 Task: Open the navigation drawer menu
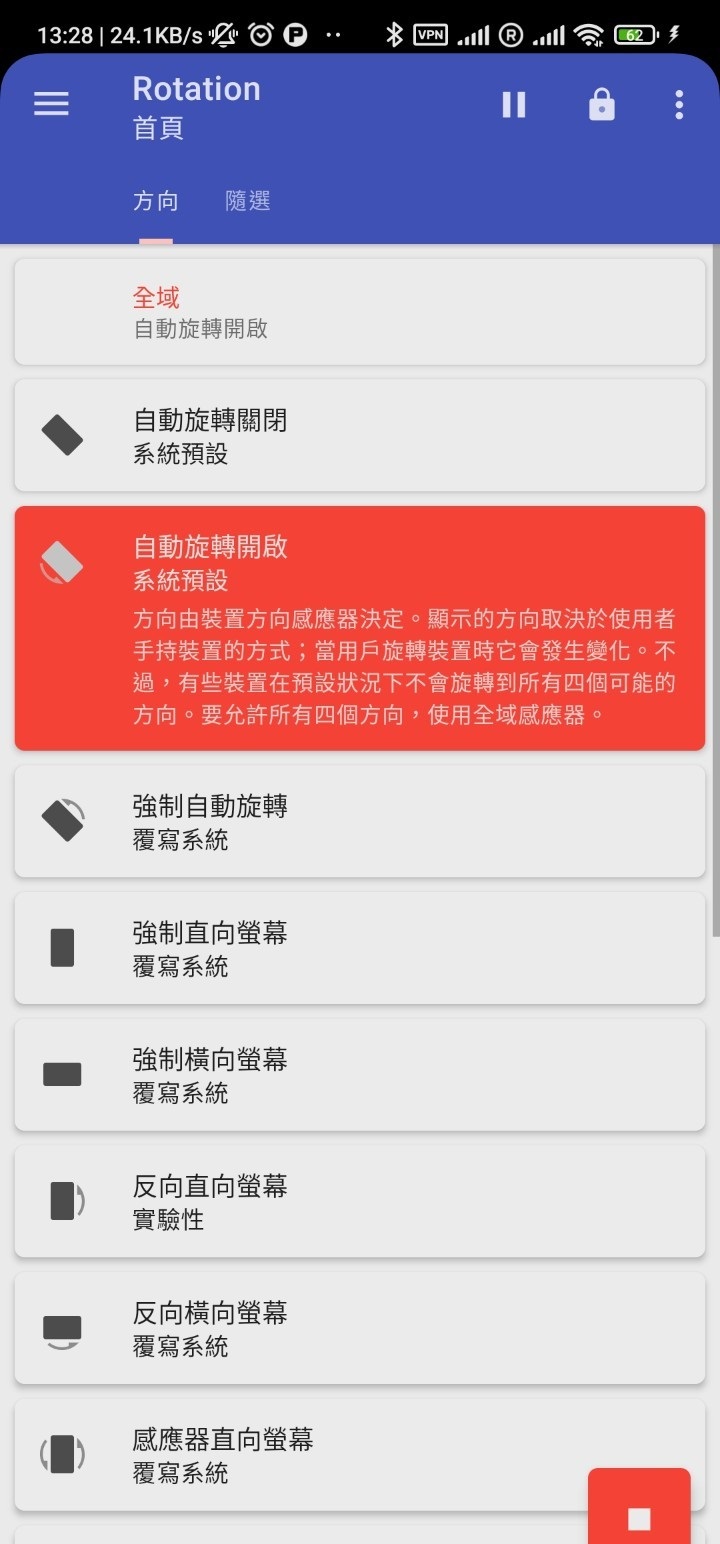[51, 103]
